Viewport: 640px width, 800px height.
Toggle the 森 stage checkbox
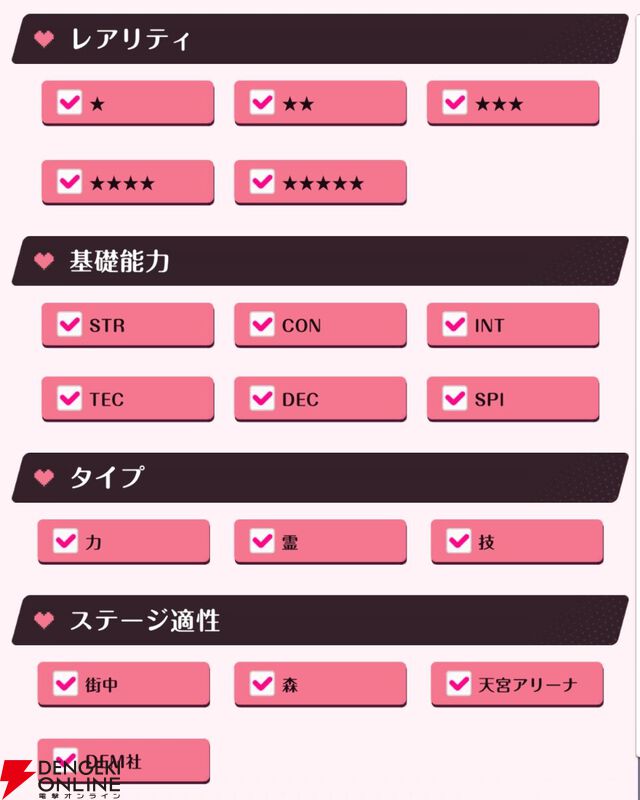[x=262, y=684]
